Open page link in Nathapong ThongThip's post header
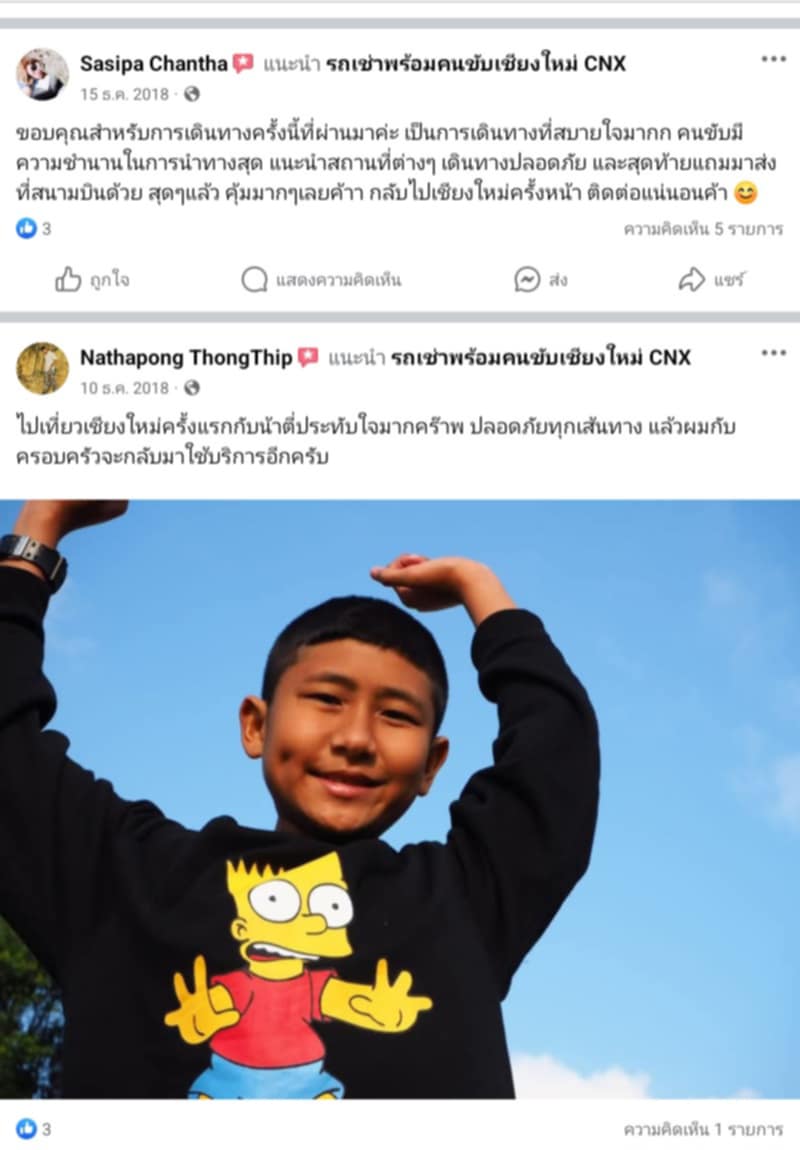The width and height of the screenshot is (800, 1150). tap(540, 357)
